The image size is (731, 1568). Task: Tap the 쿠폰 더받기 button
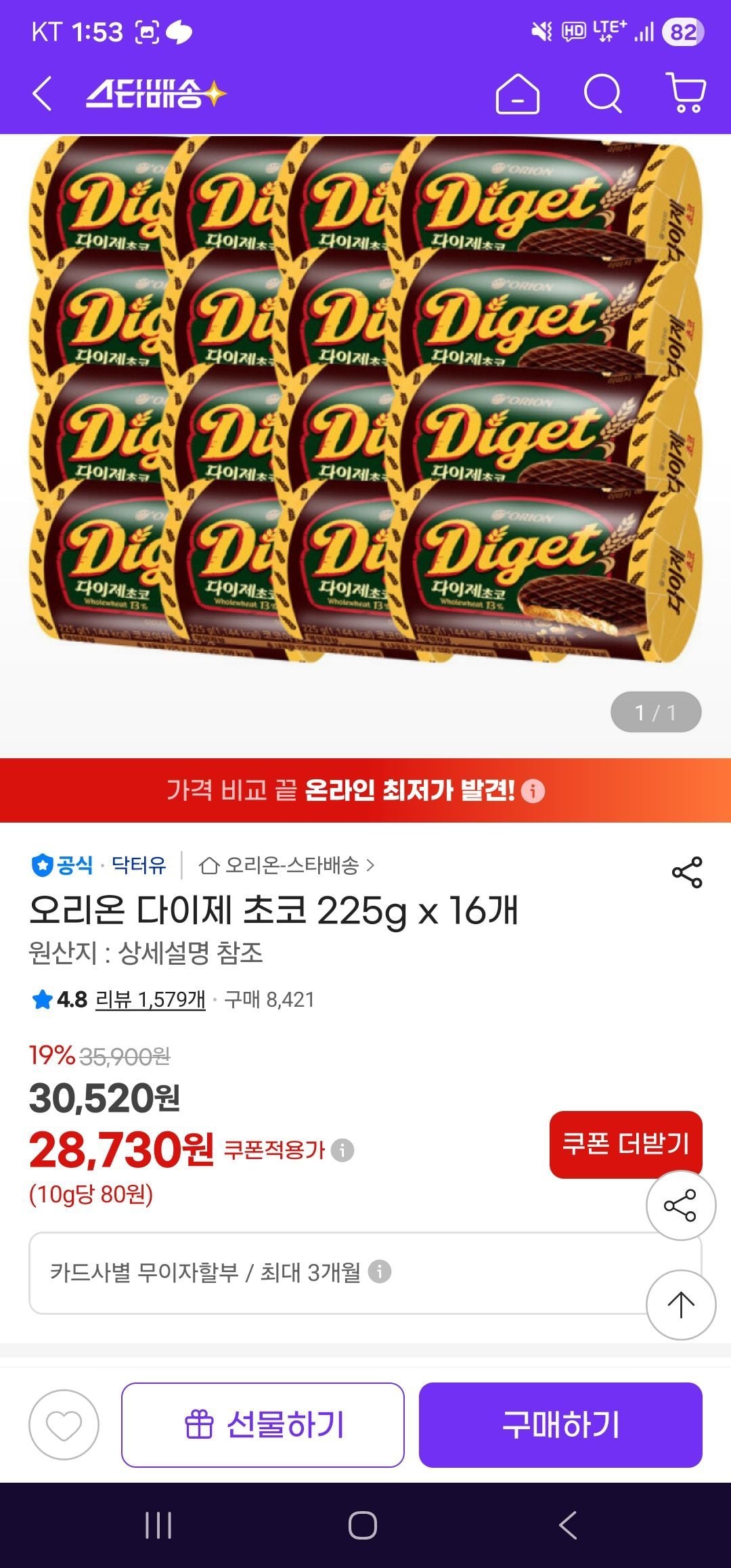pos(625,1144)
